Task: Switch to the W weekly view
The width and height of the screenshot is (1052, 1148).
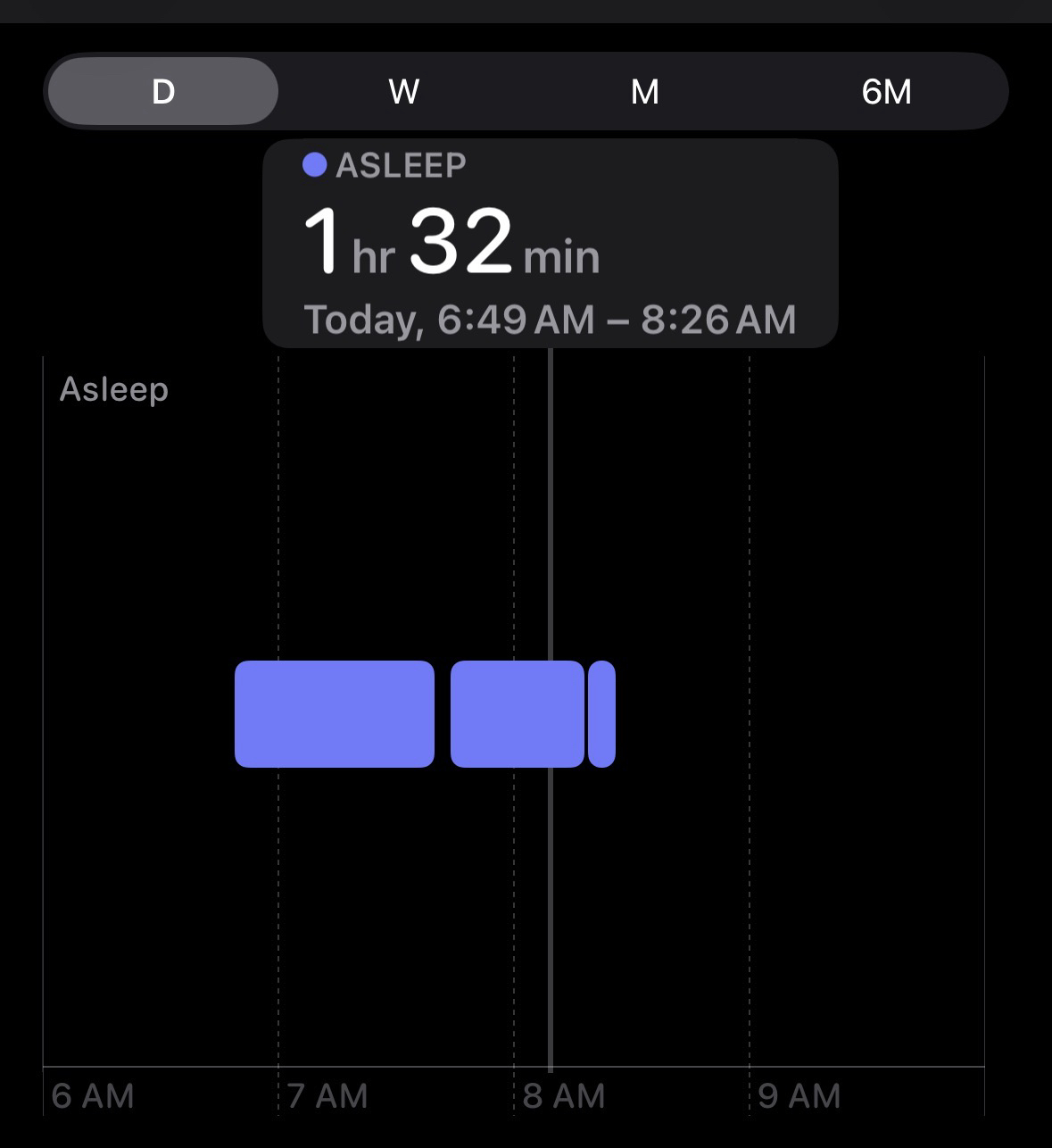Action: (404, 91)
